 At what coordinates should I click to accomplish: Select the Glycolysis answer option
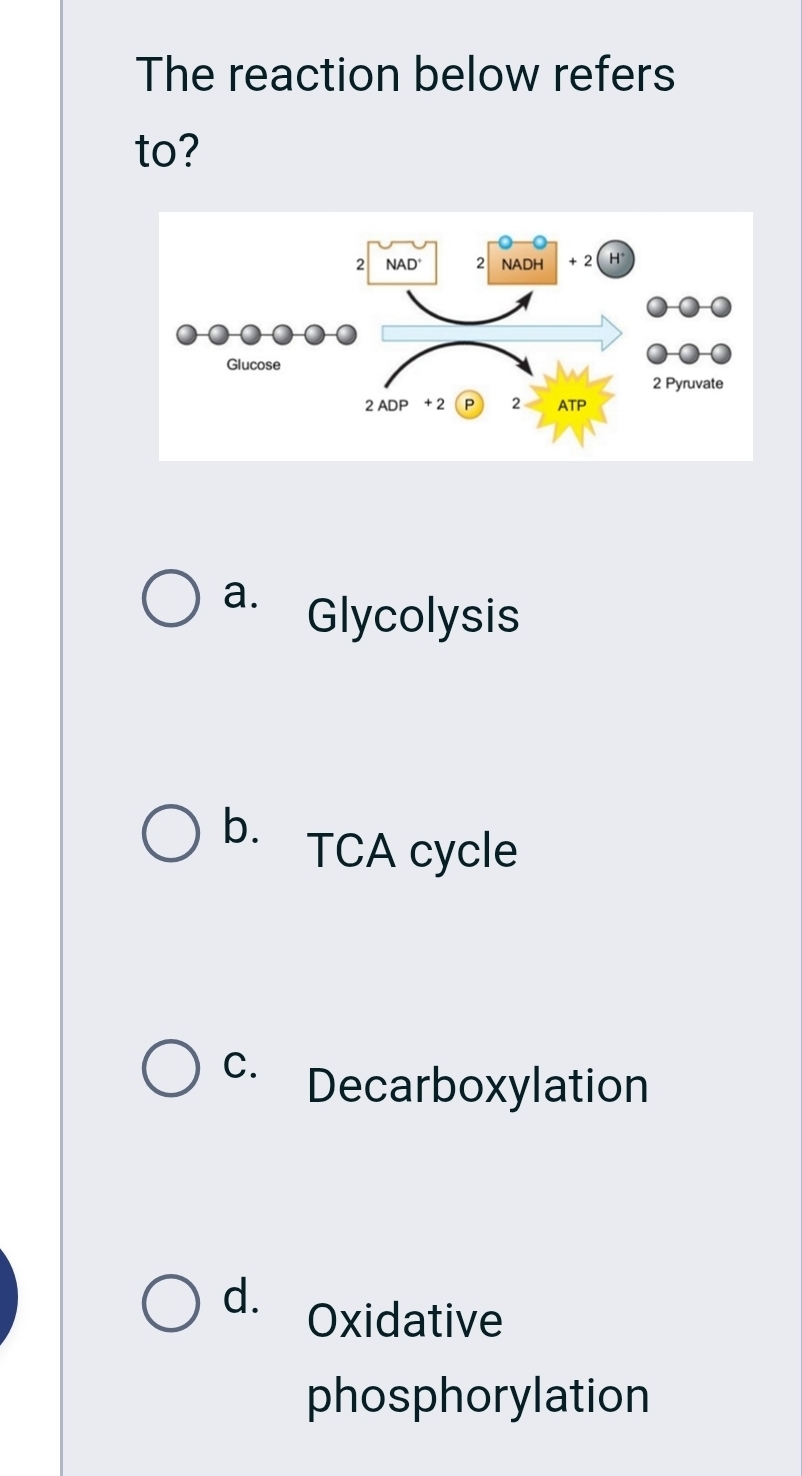pos(169,600)
